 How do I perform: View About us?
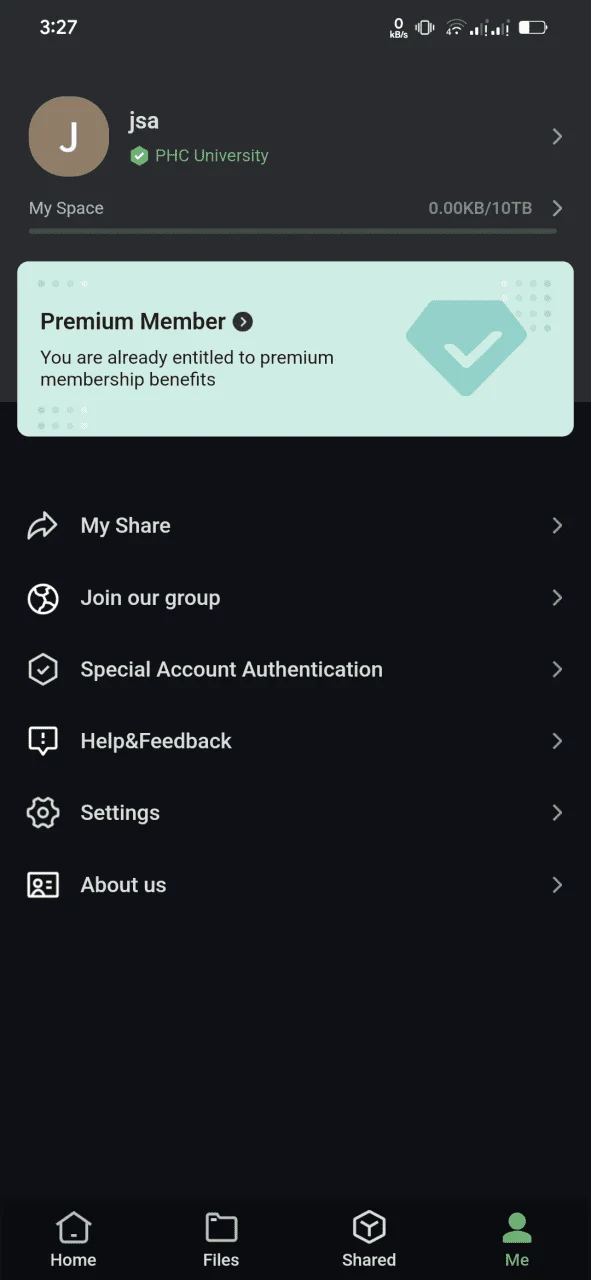[x=295, y=885]
